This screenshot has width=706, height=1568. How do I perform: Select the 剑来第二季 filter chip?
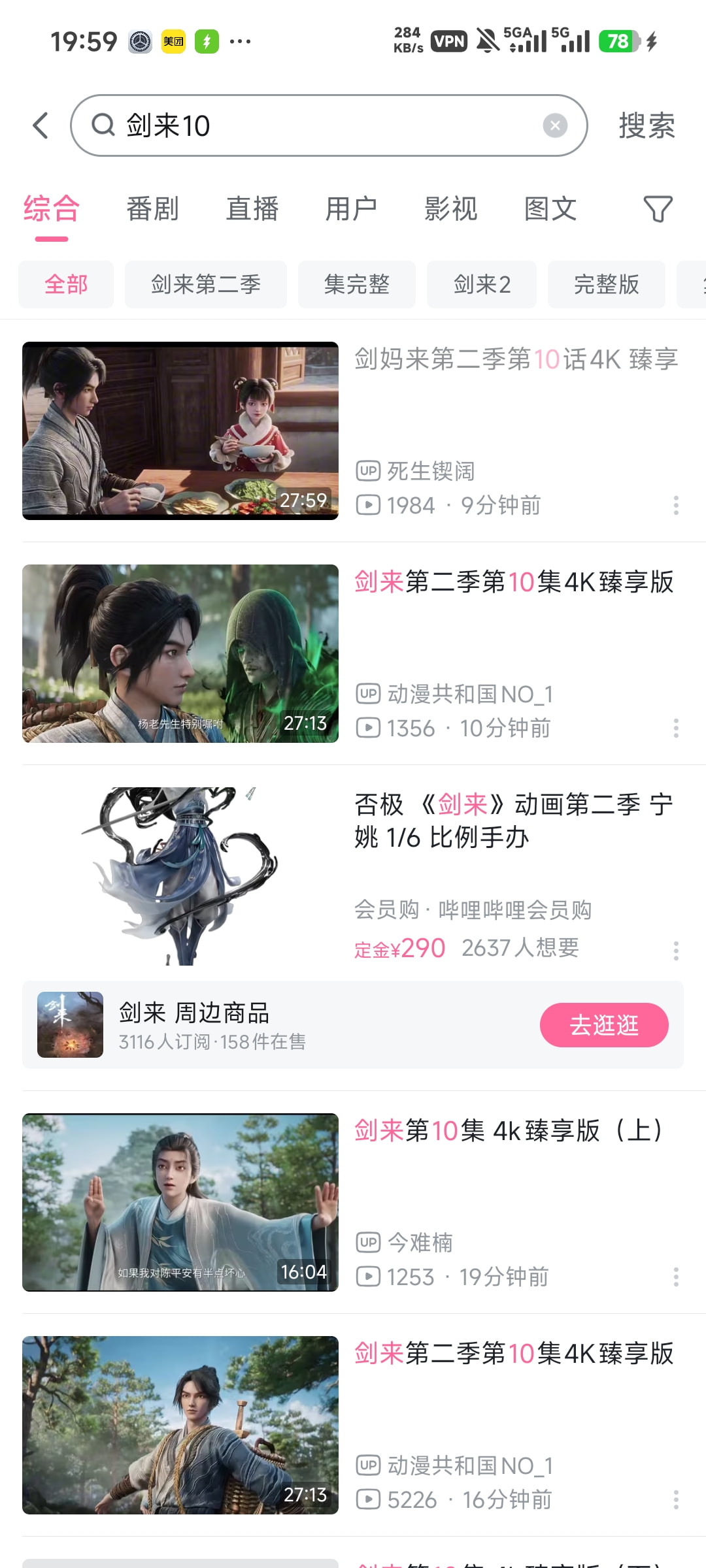coord(206,284)
